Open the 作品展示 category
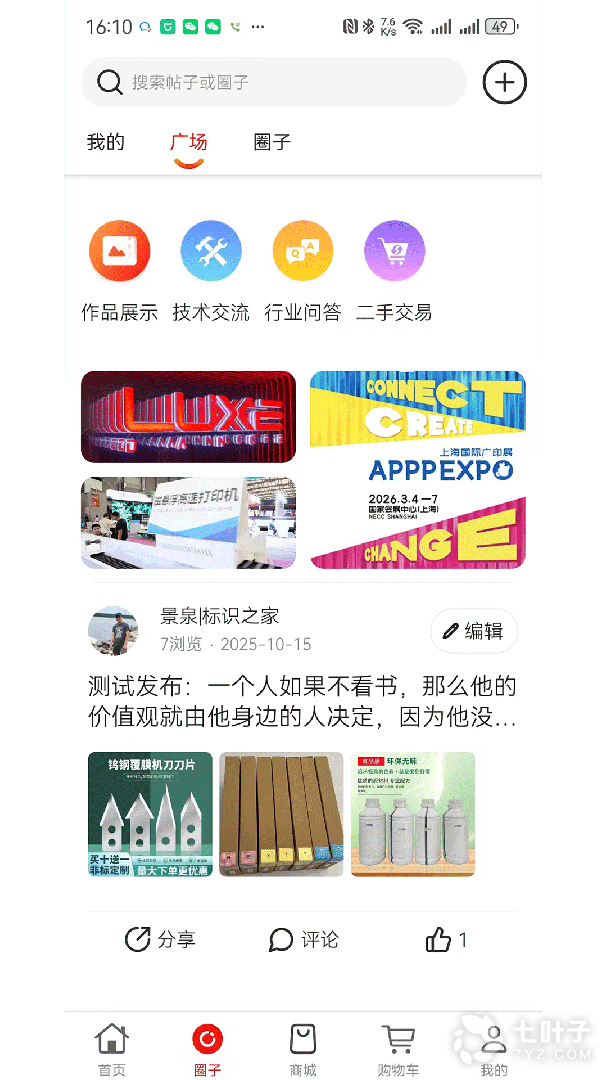Viewport: 607px width, 1080px height. [x=119, y=270]
